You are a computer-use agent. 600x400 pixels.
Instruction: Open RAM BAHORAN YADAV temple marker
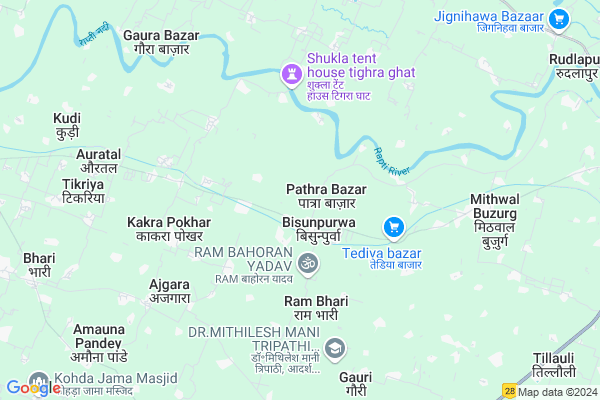pyautogui.click(x=308, y=264)
